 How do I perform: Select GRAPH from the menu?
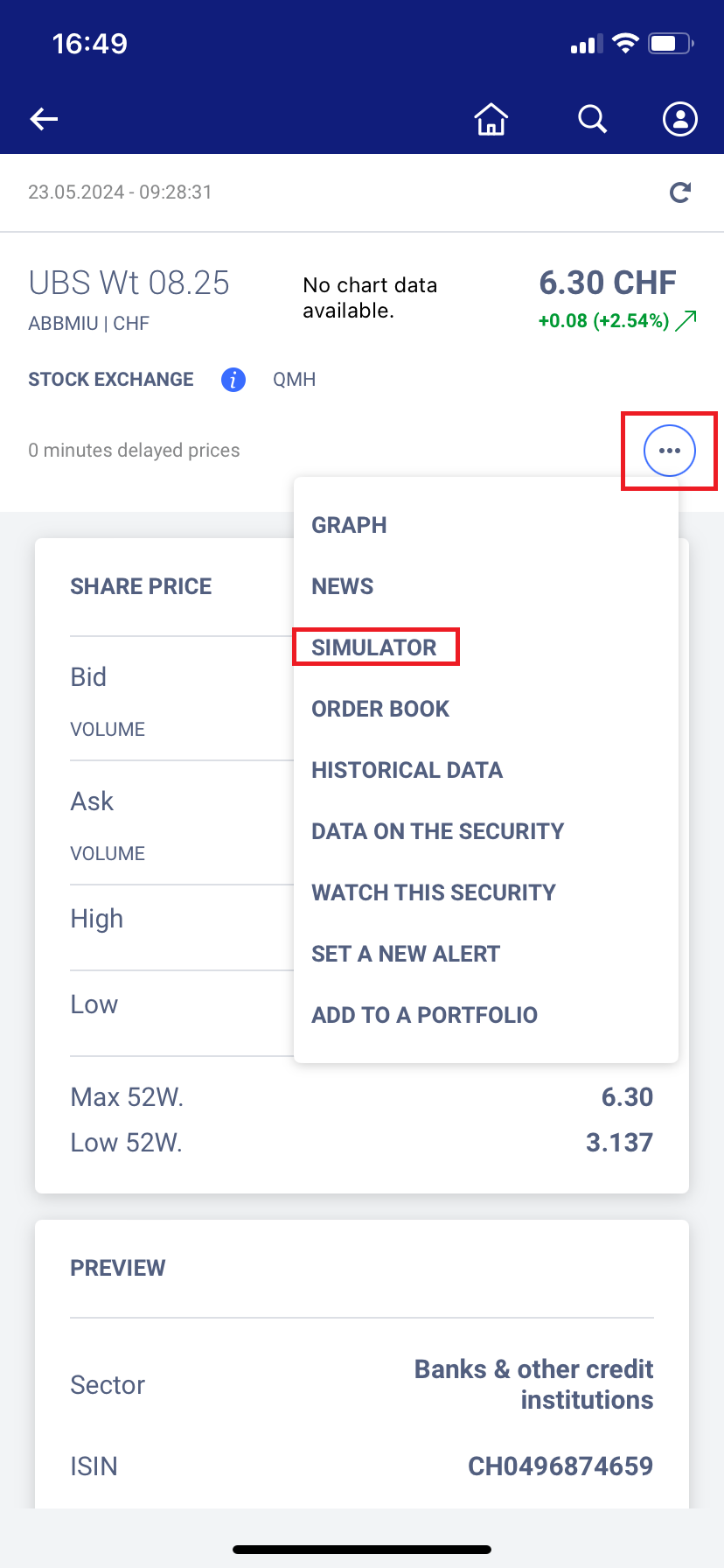click(349, 525)
